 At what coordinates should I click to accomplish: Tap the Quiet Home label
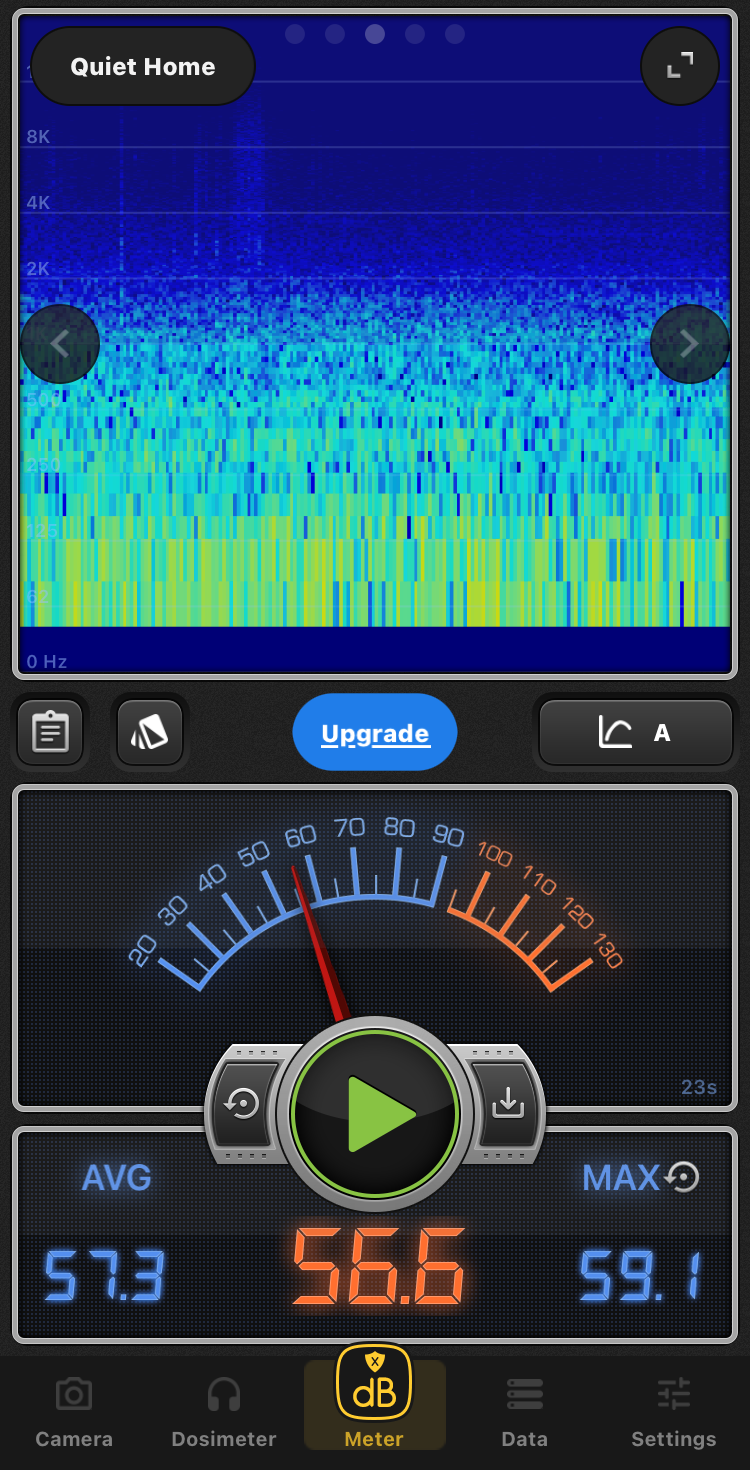click(x=143, y=67)
